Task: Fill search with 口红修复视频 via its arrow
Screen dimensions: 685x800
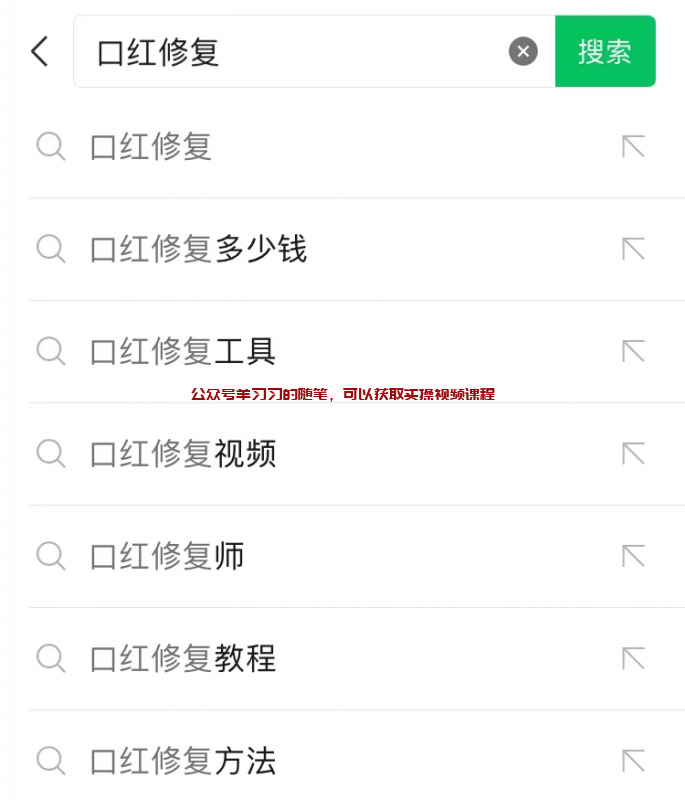Action: click(x=633, y=454)
